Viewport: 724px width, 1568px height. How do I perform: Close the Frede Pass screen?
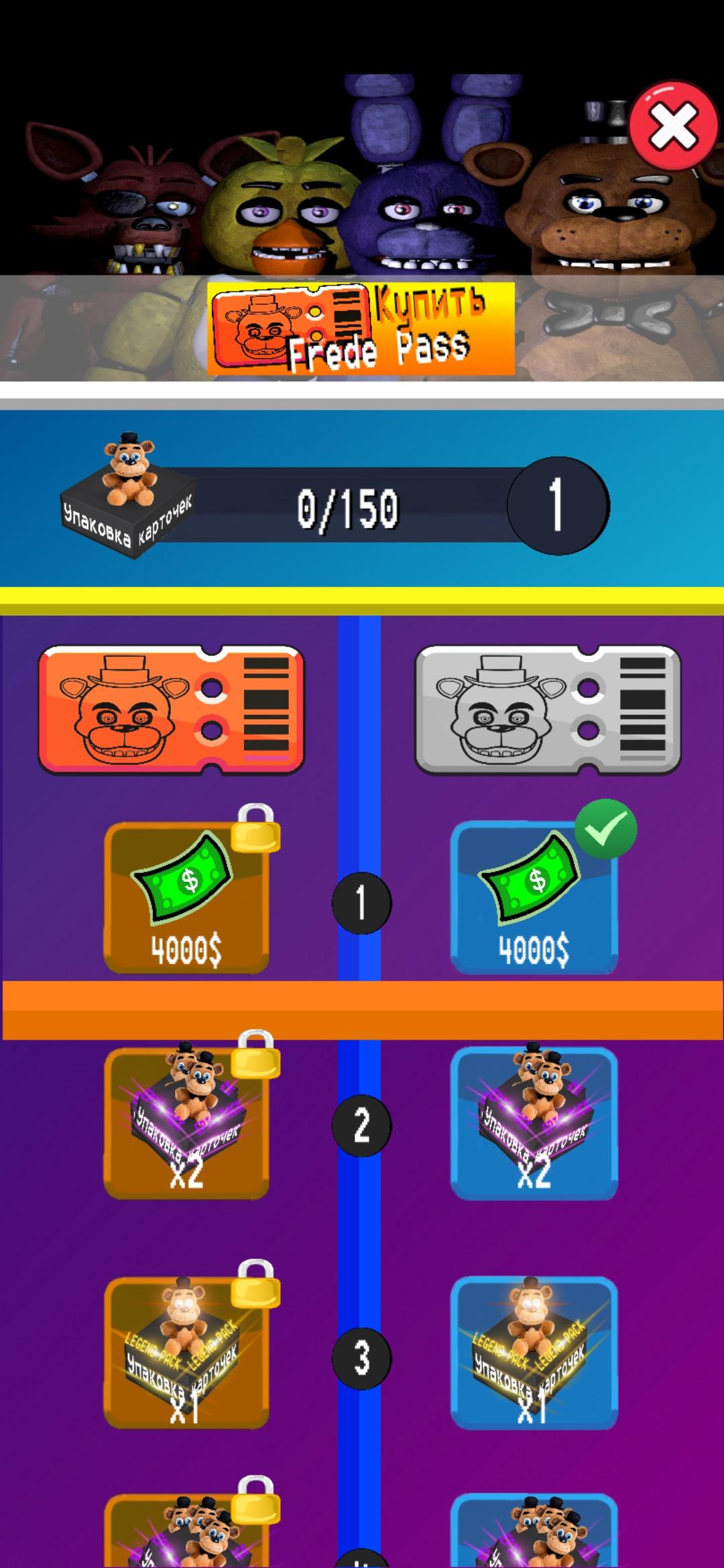point(674,126)
